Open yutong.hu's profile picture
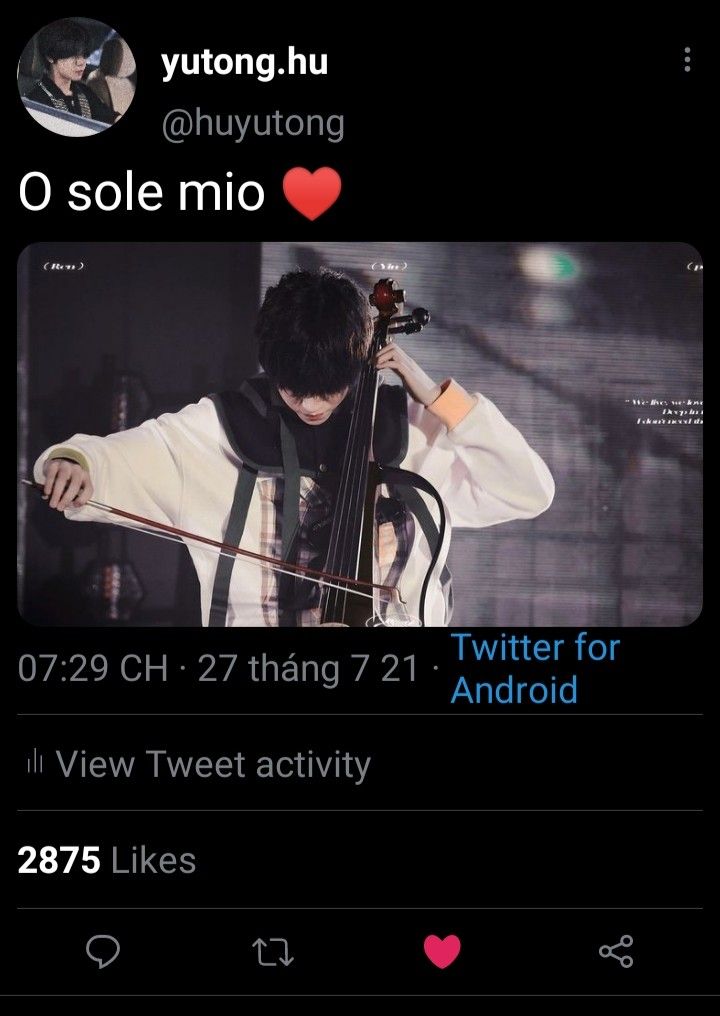The height and width of the screenshot is (1016, 720). (x=76, y=77)
